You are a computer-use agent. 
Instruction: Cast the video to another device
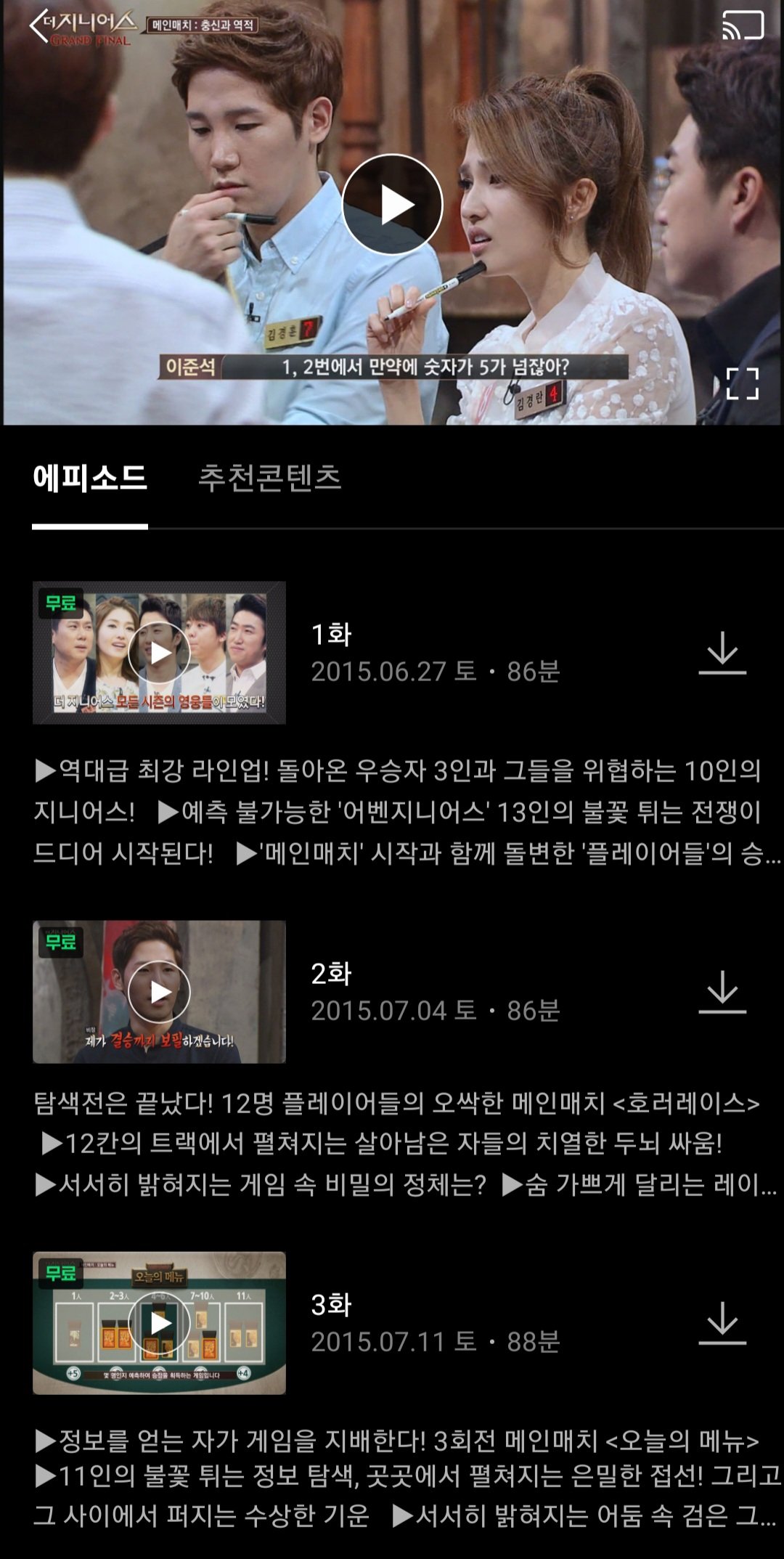coord(743,26)
